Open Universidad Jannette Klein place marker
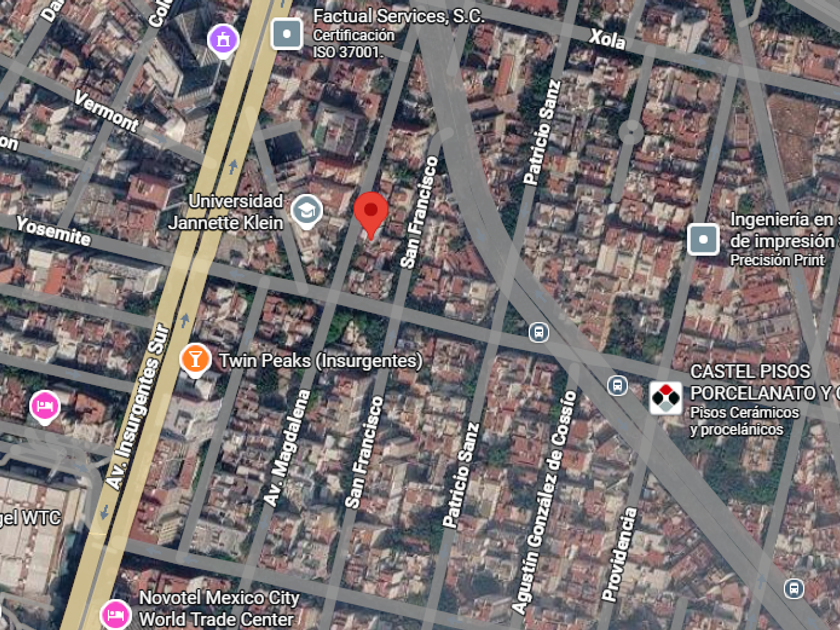 point(307,212)
